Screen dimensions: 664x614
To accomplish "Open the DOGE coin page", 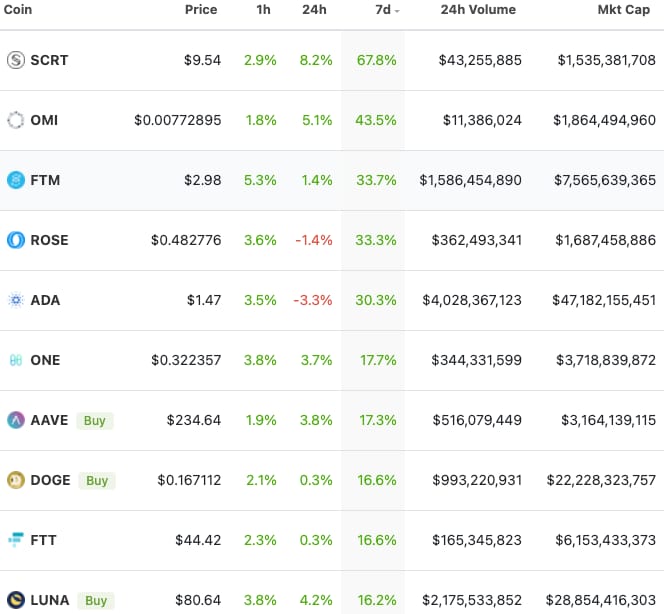I will pos(50,480).
